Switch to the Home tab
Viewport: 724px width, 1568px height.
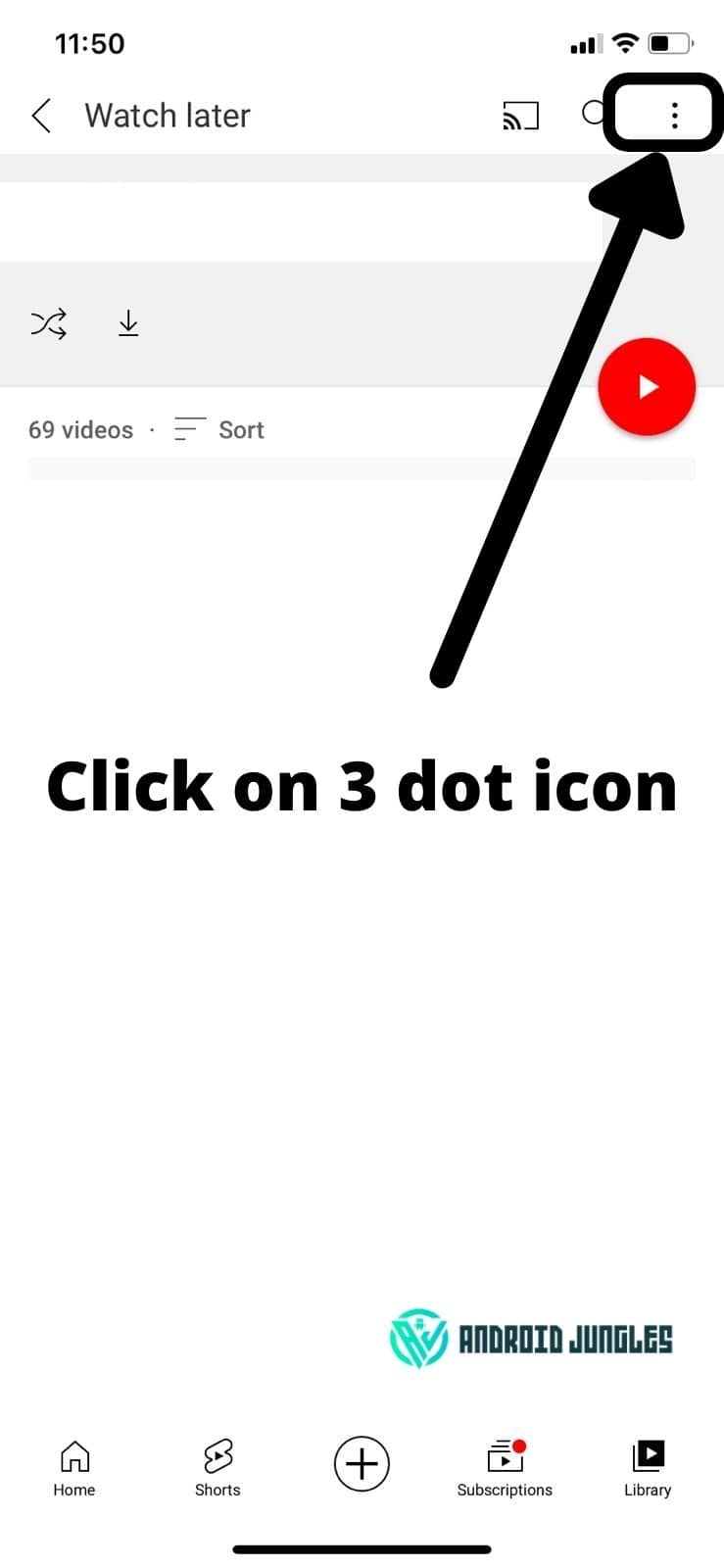[x=74, y=1468]
